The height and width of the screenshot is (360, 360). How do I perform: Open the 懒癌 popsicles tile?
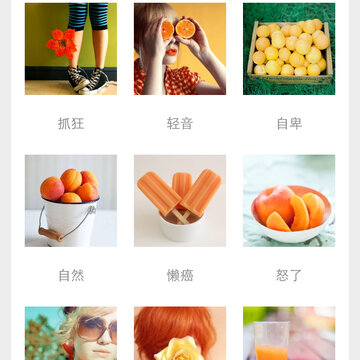180,201
